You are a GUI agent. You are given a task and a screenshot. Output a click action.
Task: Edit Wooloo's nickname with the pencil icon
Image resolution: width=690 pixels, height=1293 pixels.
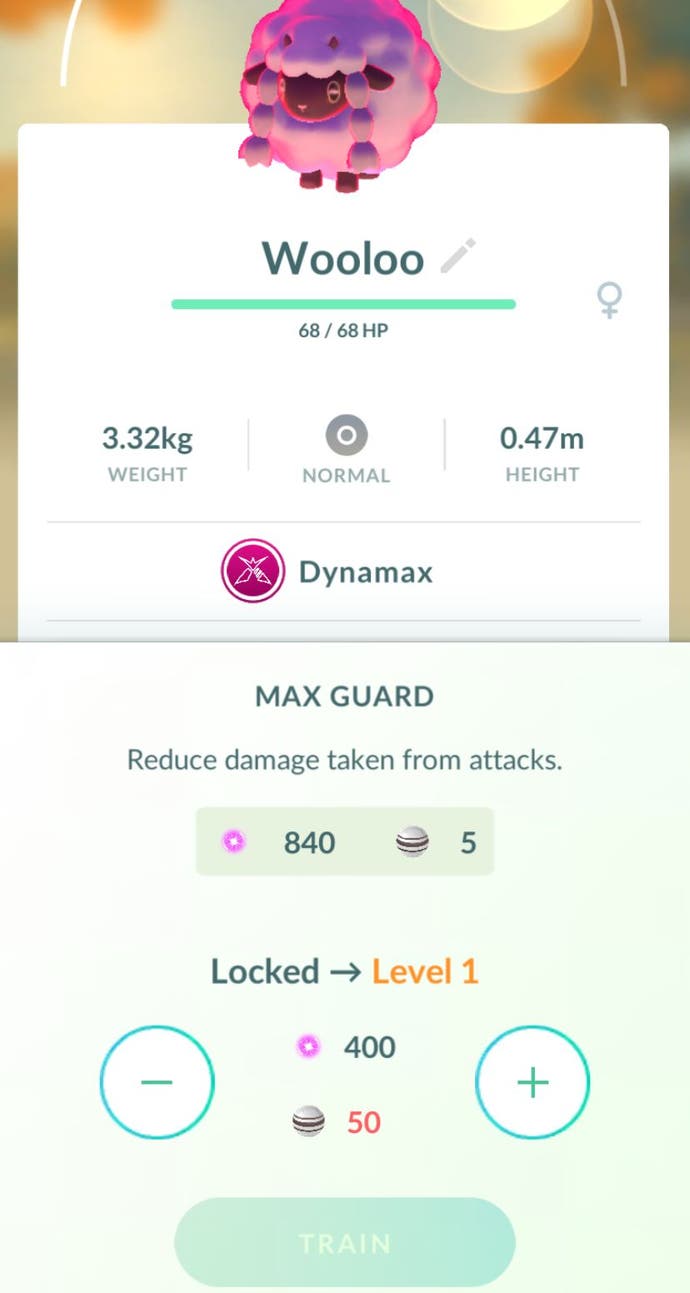pyautogui.click(x=458, y=257)
